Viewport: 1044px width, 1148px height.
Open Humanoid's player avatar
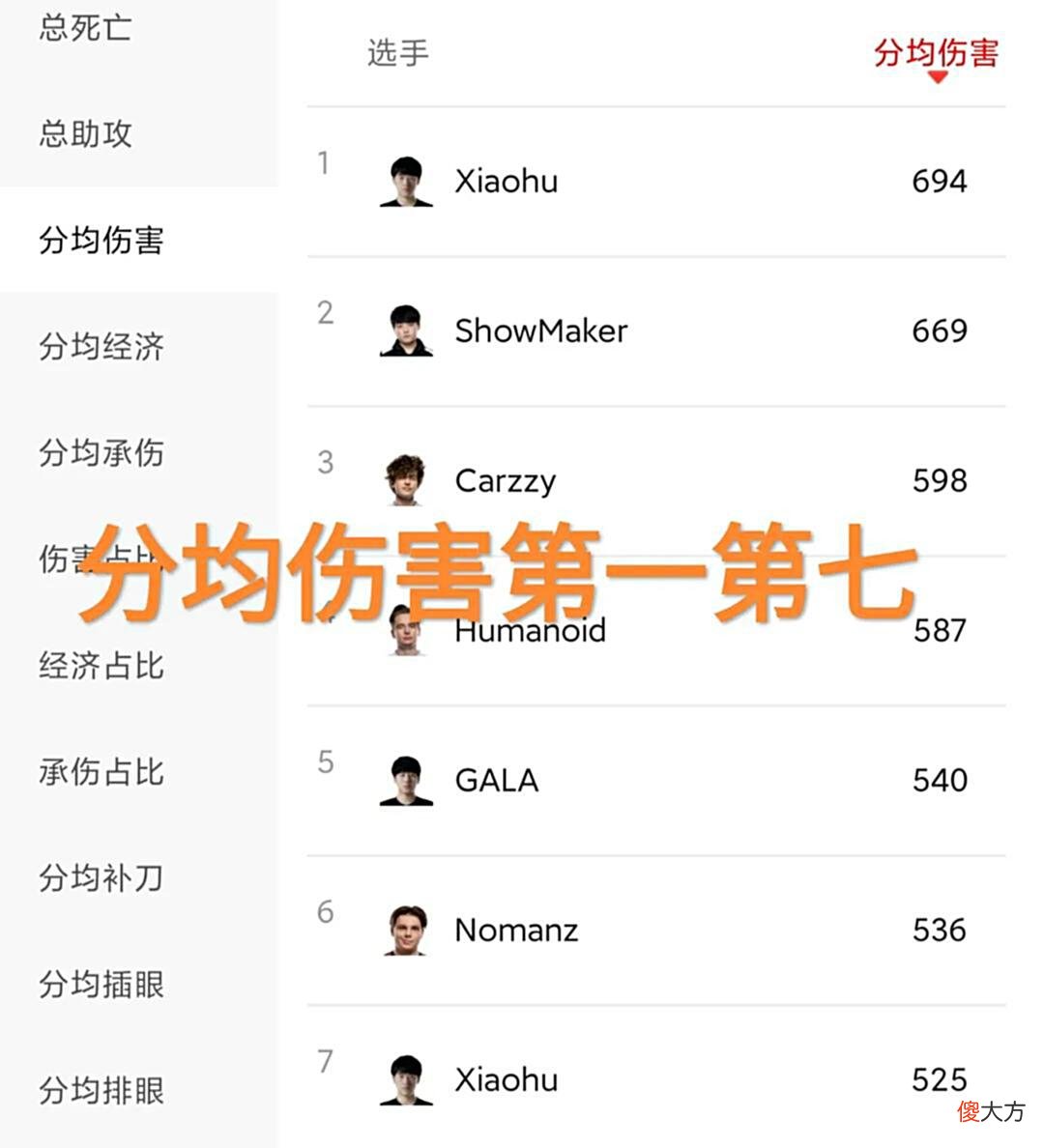pyautogui.click(x=404, y=630)
